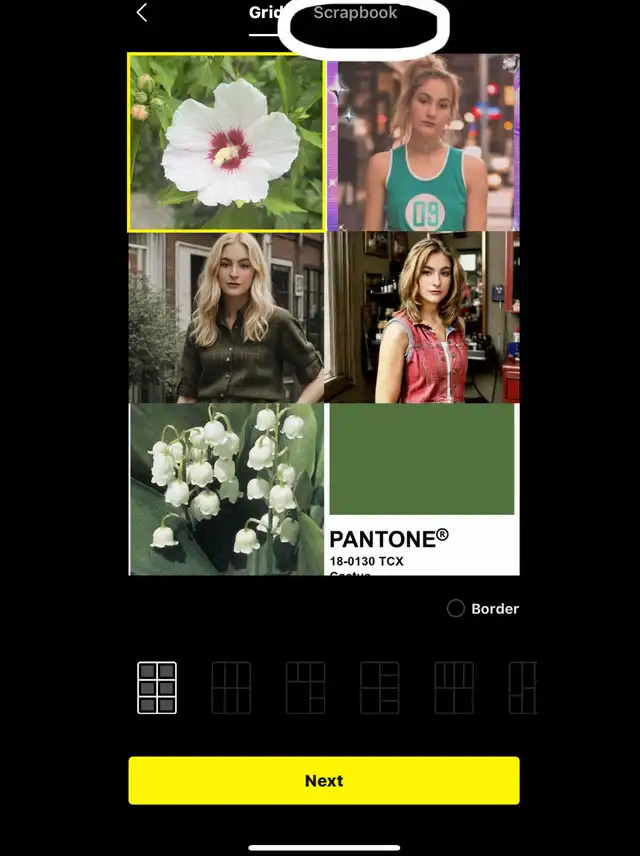640x856 pixels.
Task: Select the Grid tab
Action: [266, 13]
